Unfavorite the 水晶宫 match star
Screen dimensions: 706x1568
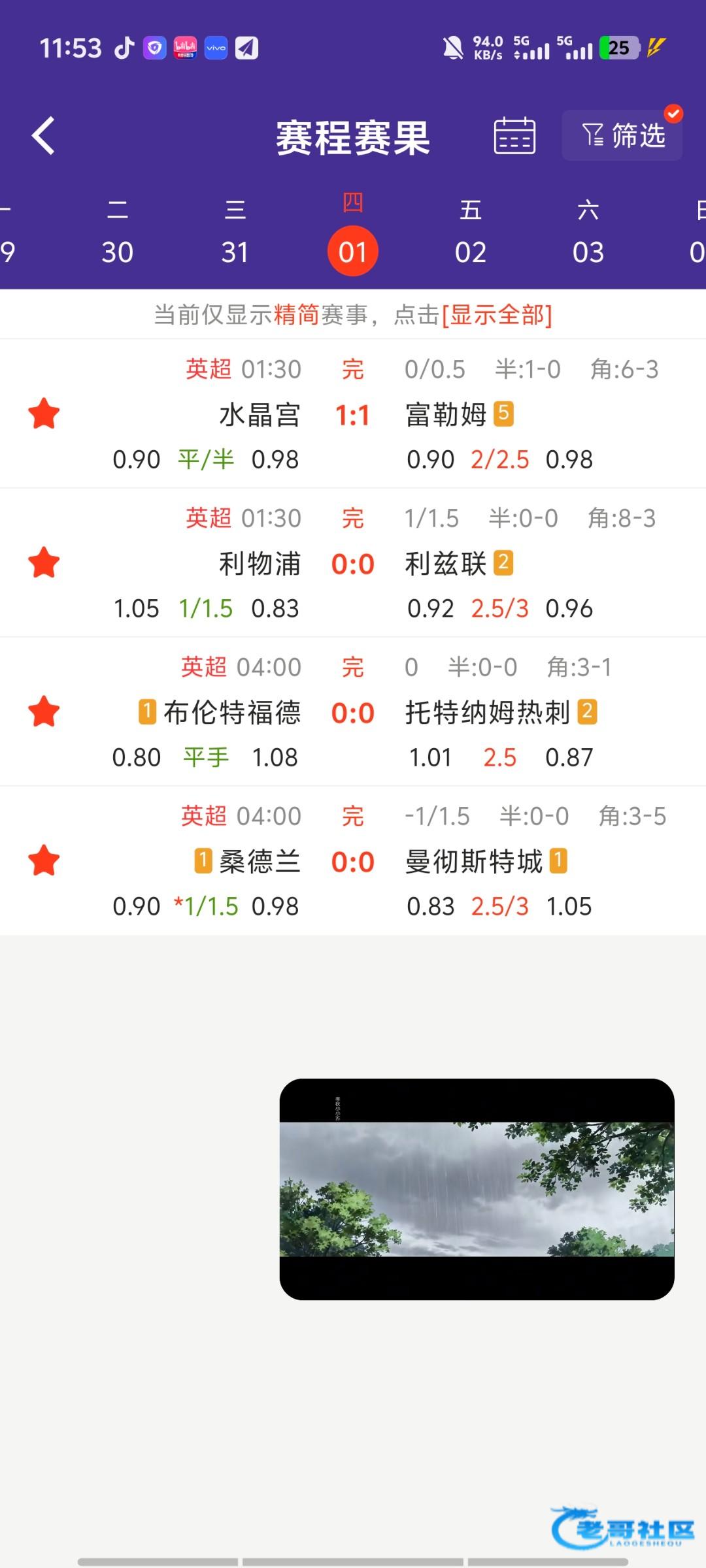pyautogui.click(x=44, y=414)
